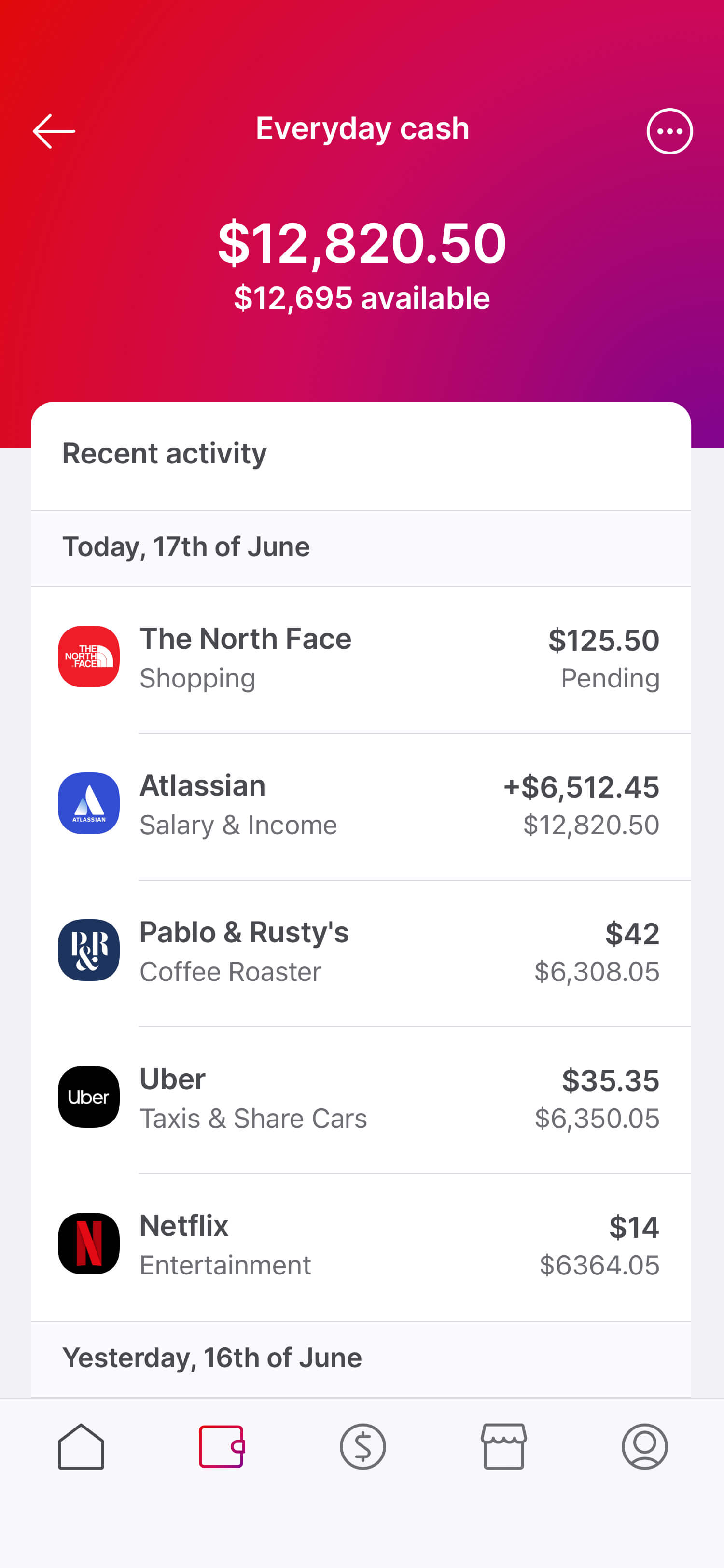View the Atlassian salary transaction
The image size is (724, 1568).
tap(361, 807)
